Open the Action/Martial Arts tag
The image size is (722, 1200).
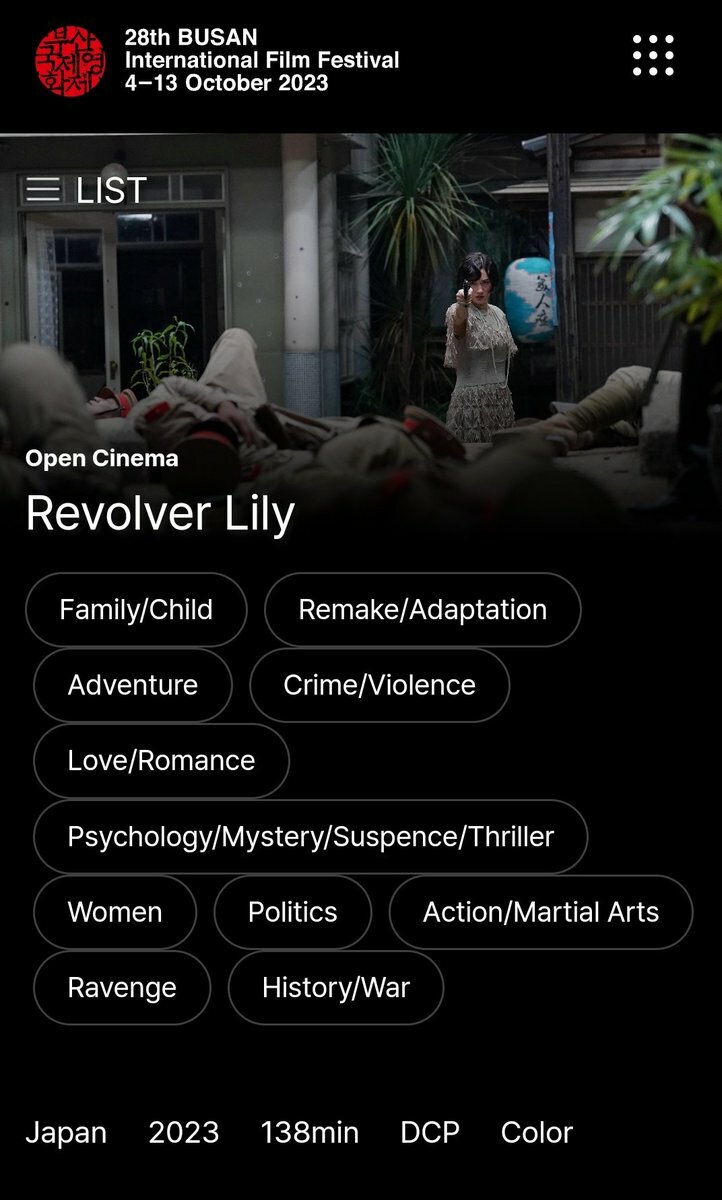540,912
